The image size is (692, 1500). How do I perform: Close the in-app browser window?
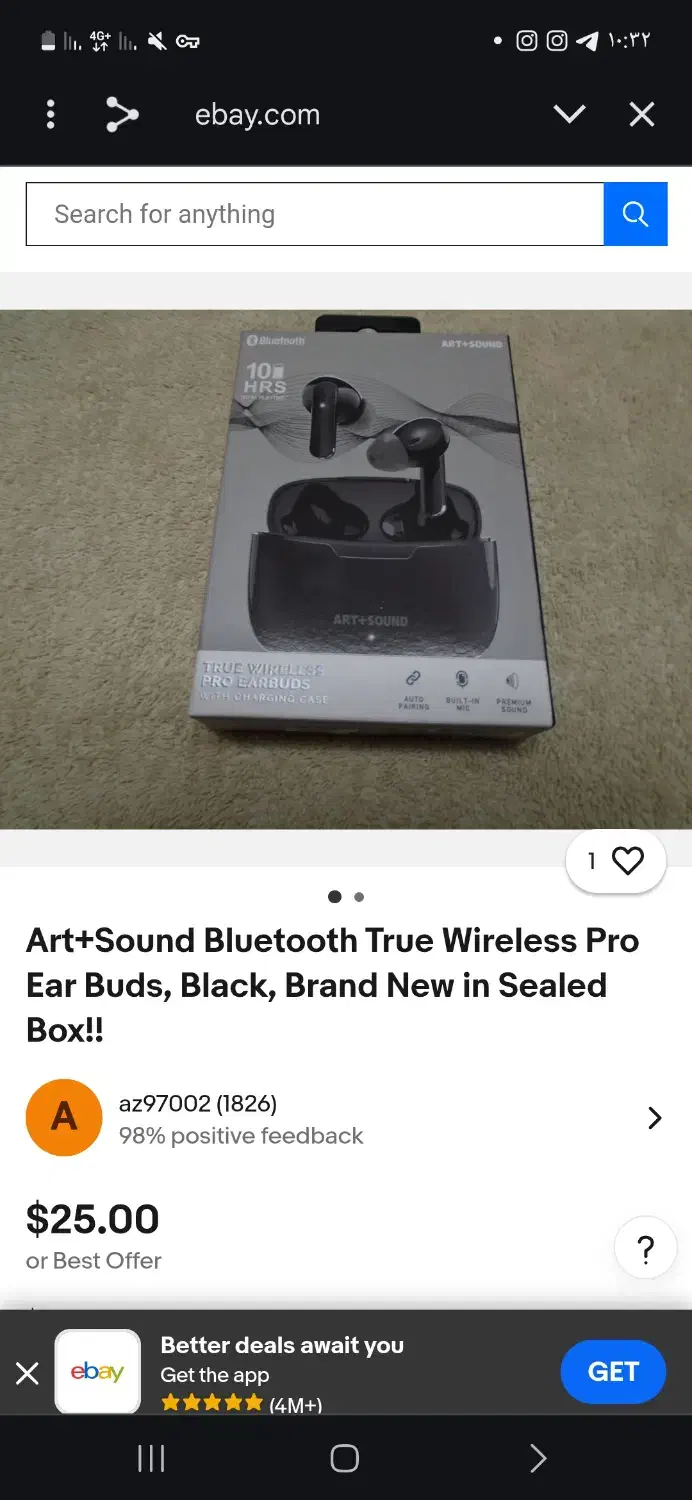tap(642, 114)
